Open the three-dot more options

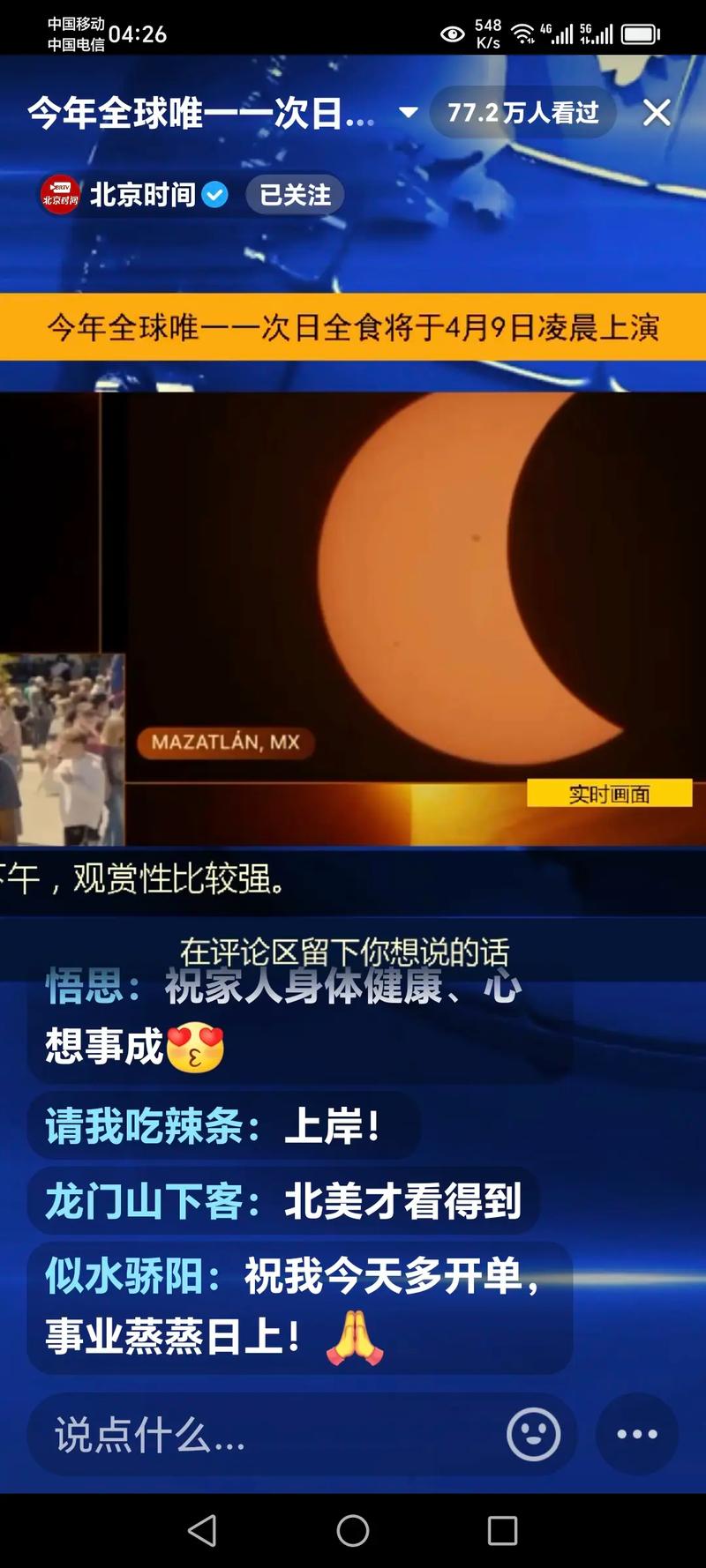(637, 1435)
